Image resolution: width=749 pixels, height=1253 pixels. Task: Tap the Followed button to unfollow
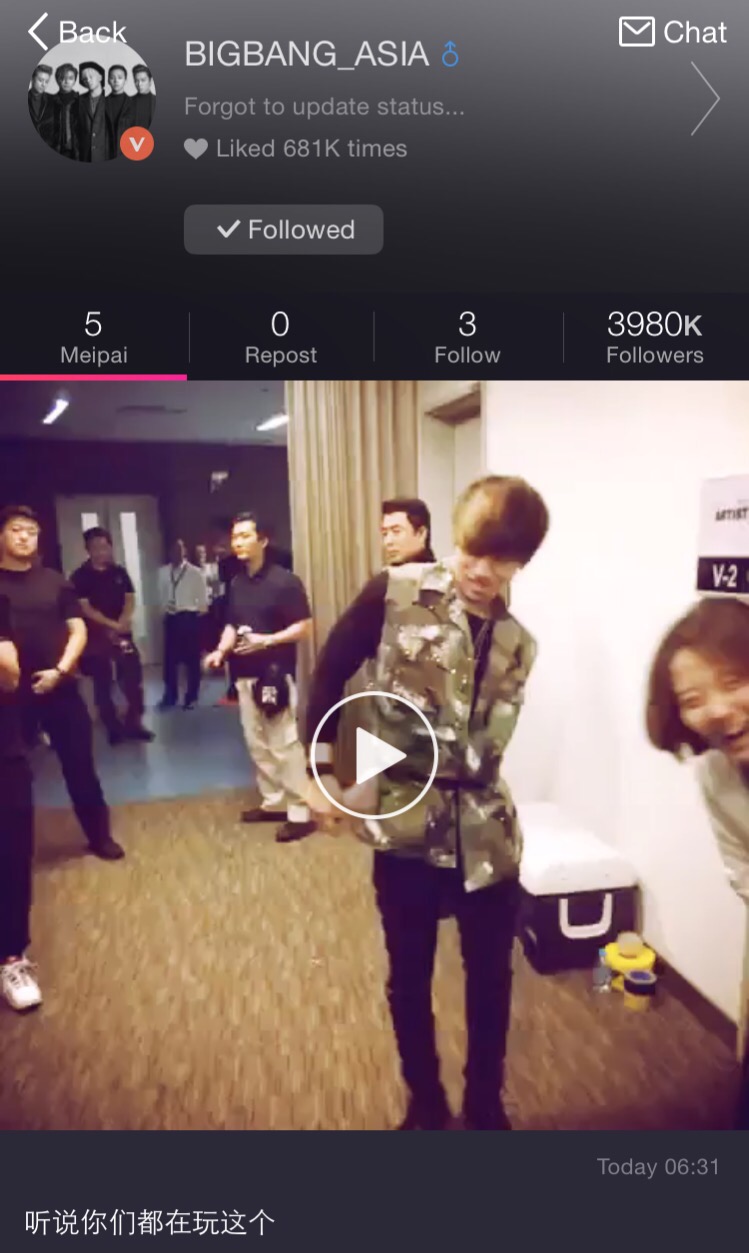[283, 229]
